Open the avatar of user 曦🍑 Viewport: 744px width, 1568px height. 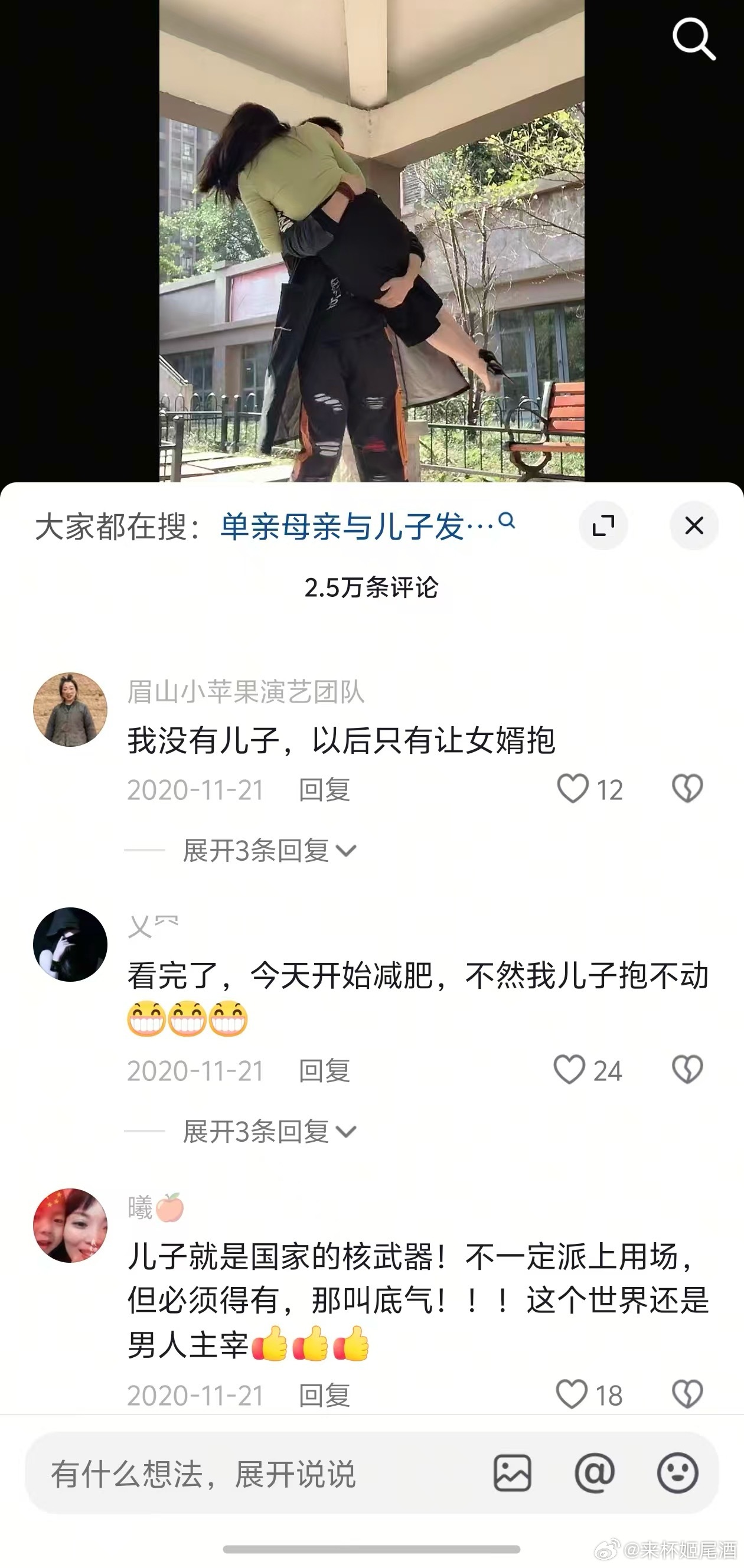click(70, 1226)
